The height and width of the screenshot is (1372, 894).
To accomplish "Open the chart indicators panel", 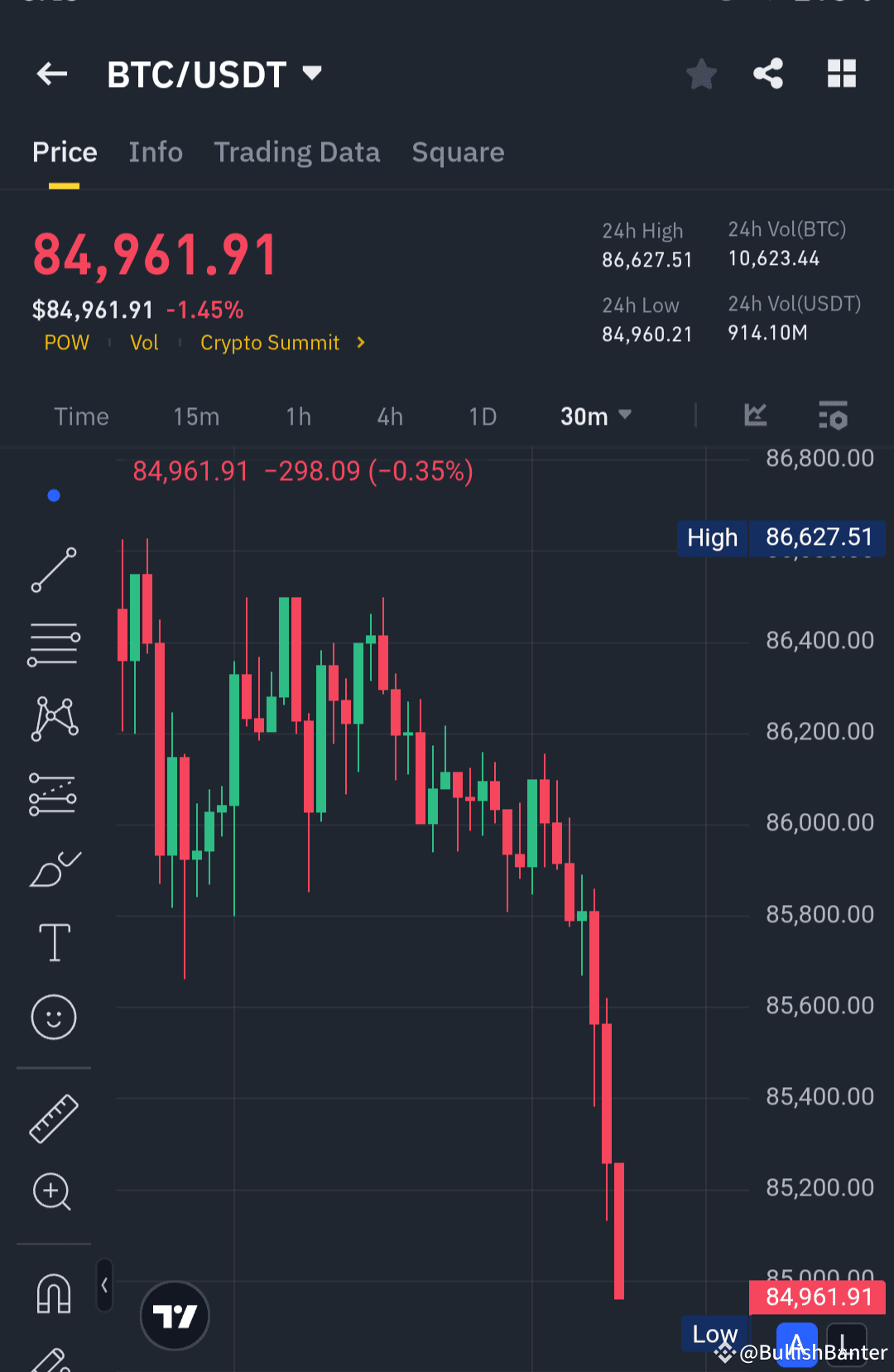I will [x=755, y=416].
